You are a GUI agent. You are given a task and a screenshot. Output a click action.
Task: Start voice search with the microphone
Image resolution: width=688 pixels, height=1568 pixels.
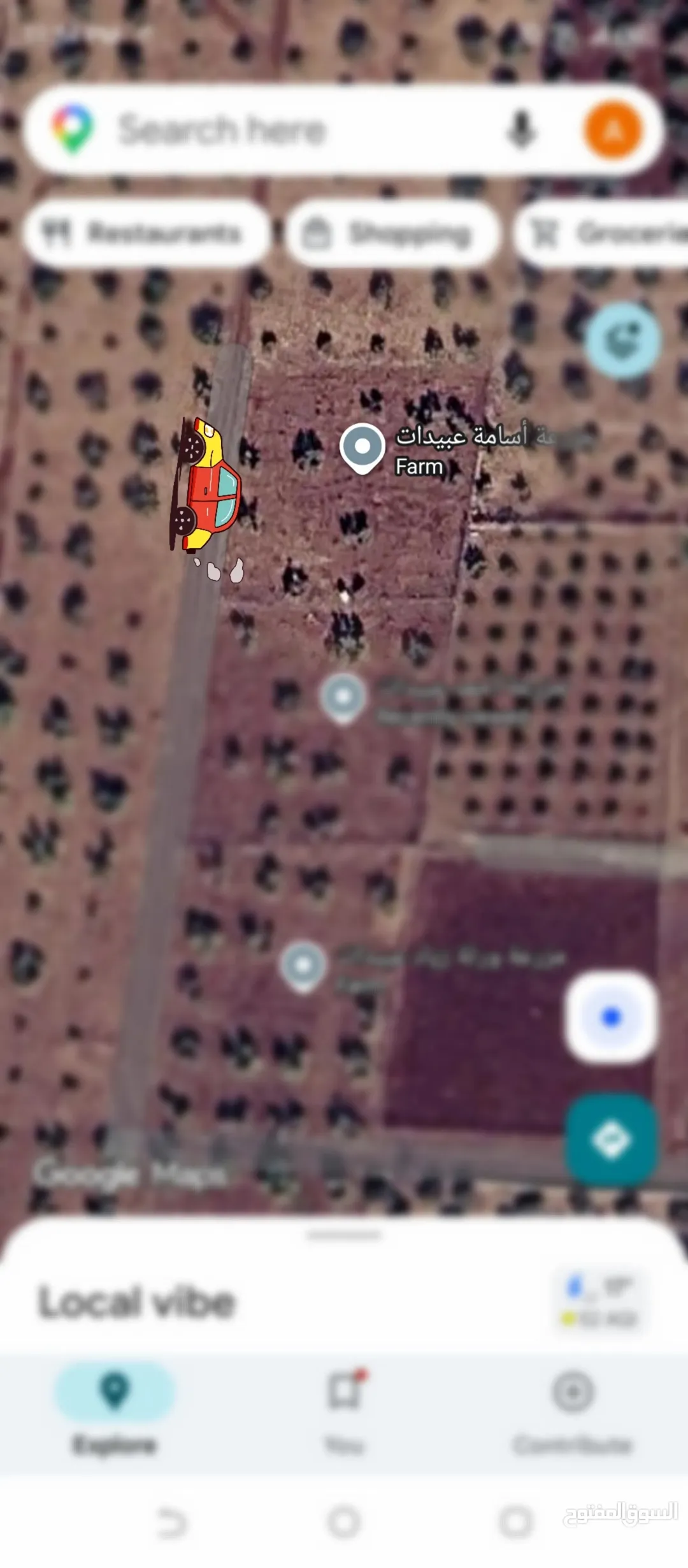(x=521, y=129)
